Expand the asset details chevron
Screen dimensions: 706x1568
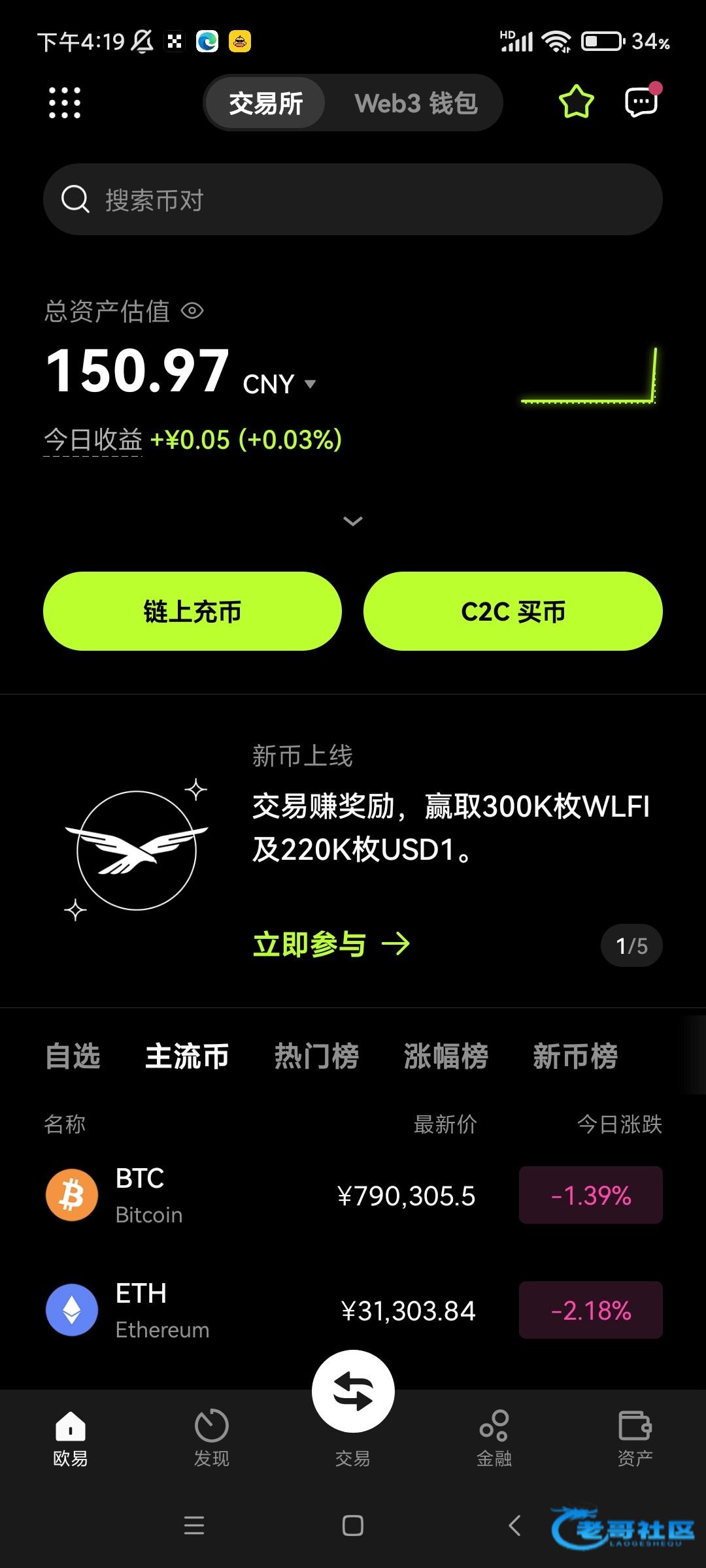(353, 521)
